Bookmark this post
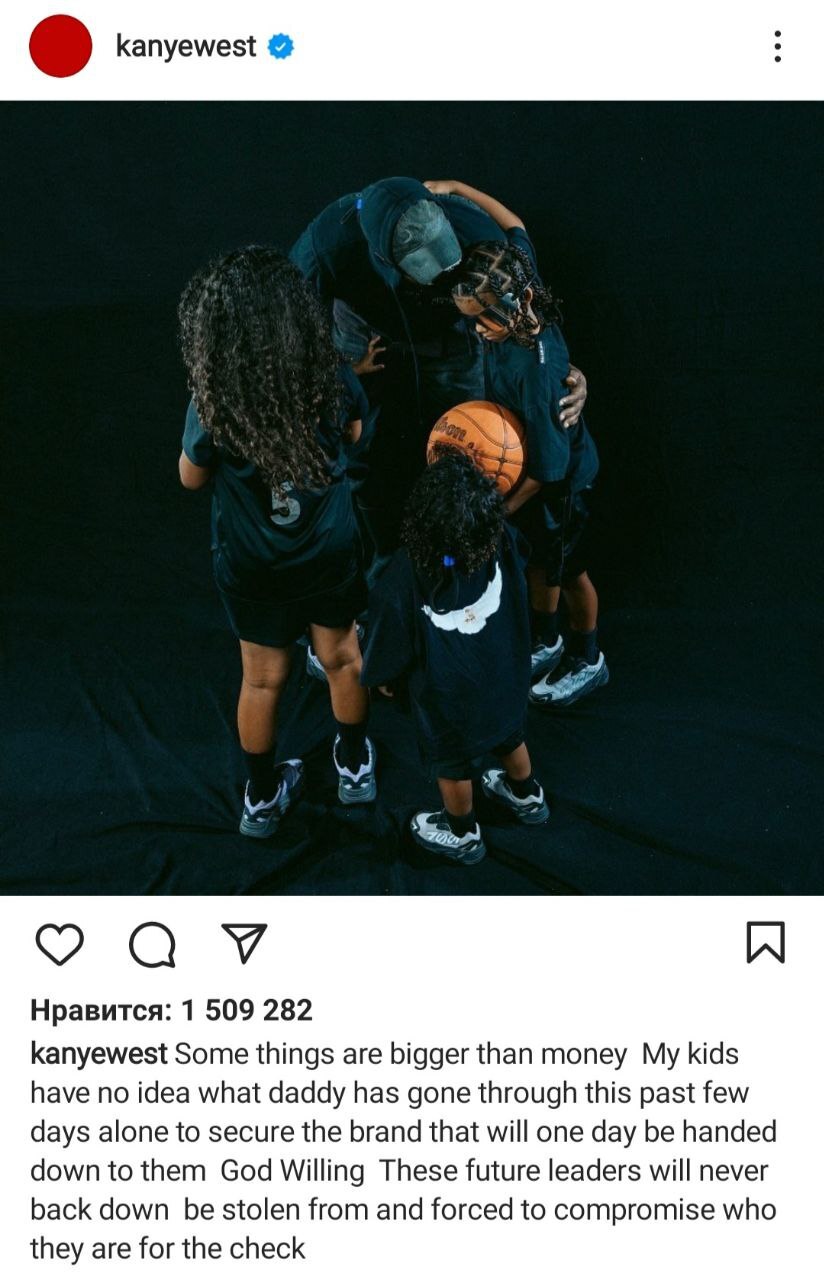The height and width of the screenshot is (1280, 824). pos(766,943)
